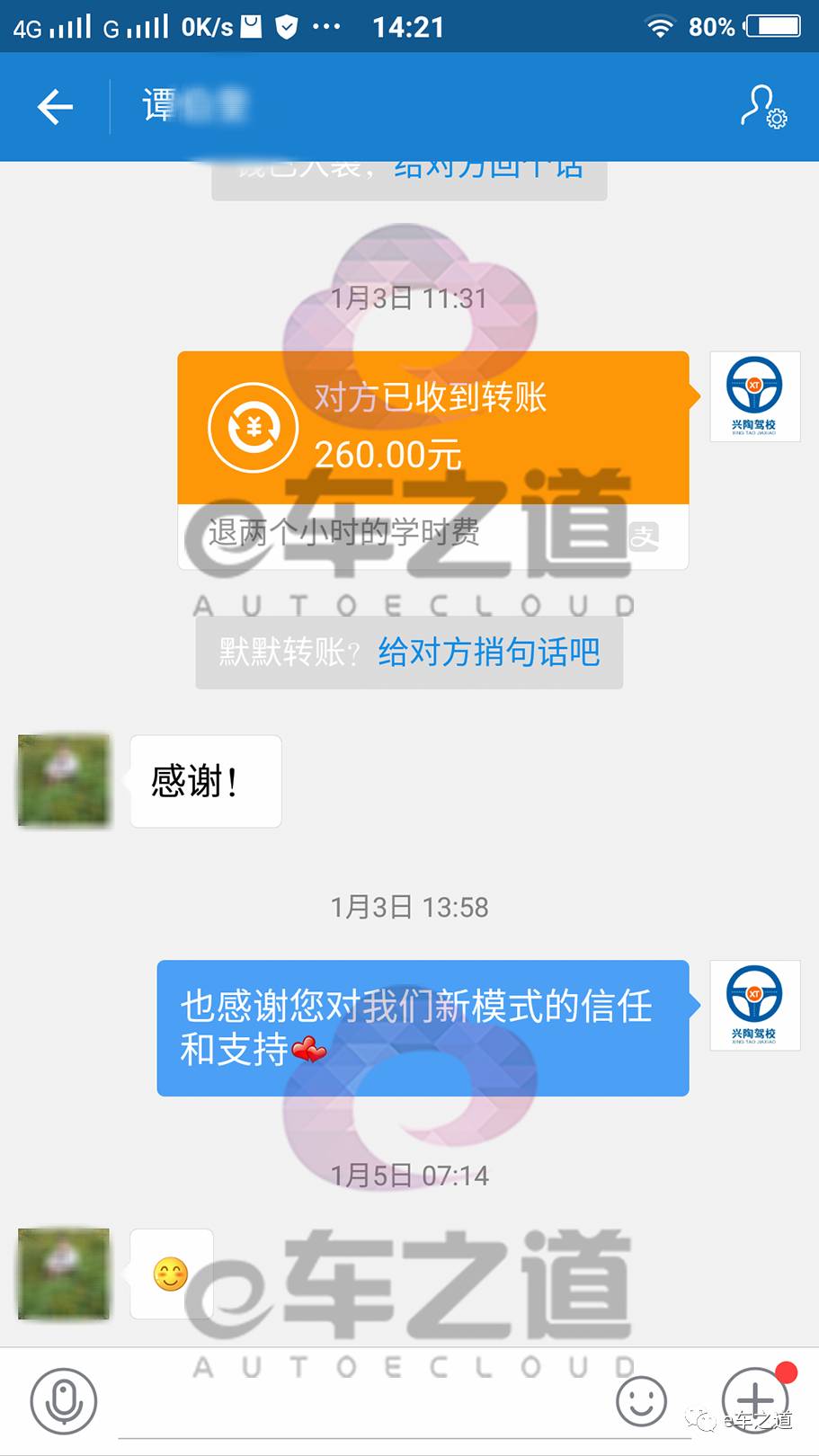
Task: Tap the voice input microphone
Action: (63, 1400)
